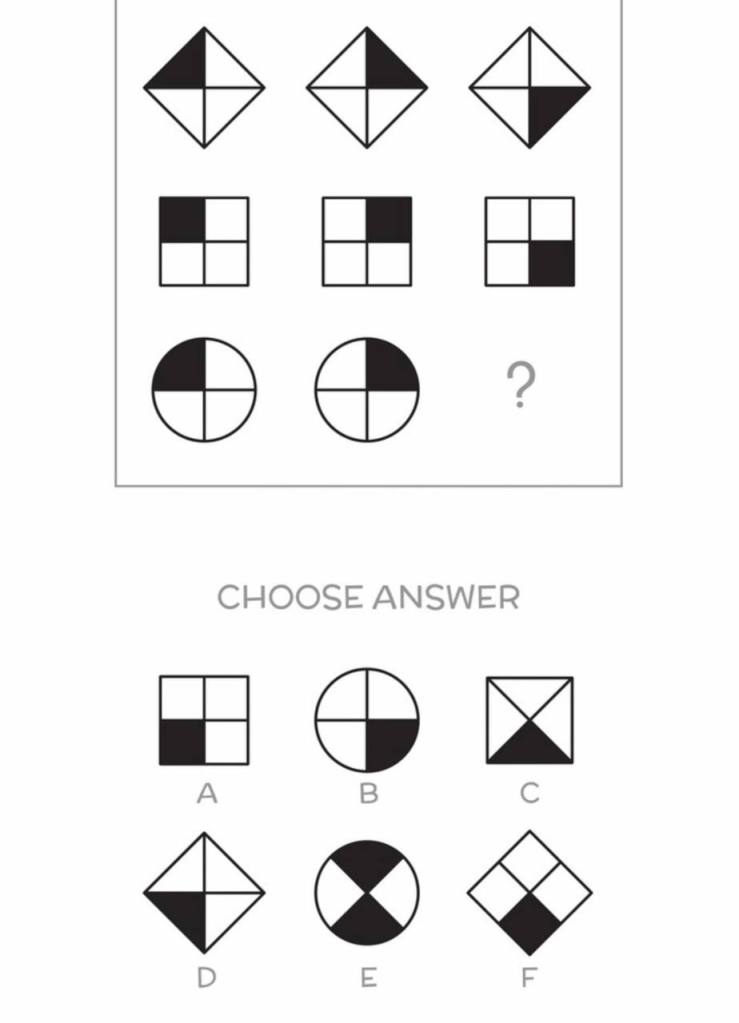The image size is (739, 1023).
Task: Pick answer F, diamond with bottom cell filled
Action: point(529,892)
